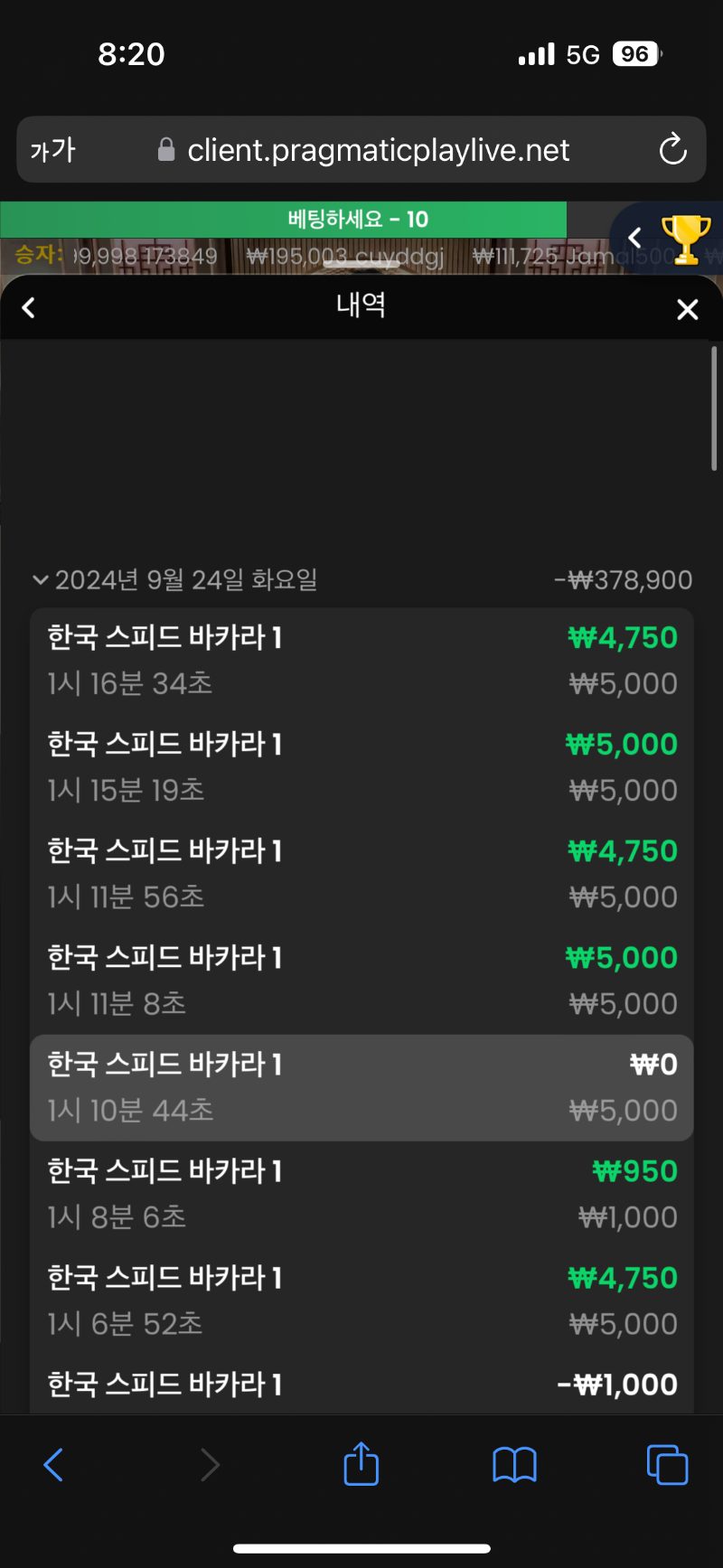Reload the page in Safari
This screenshot has width=723, height=1568.
tap(673, 149)
